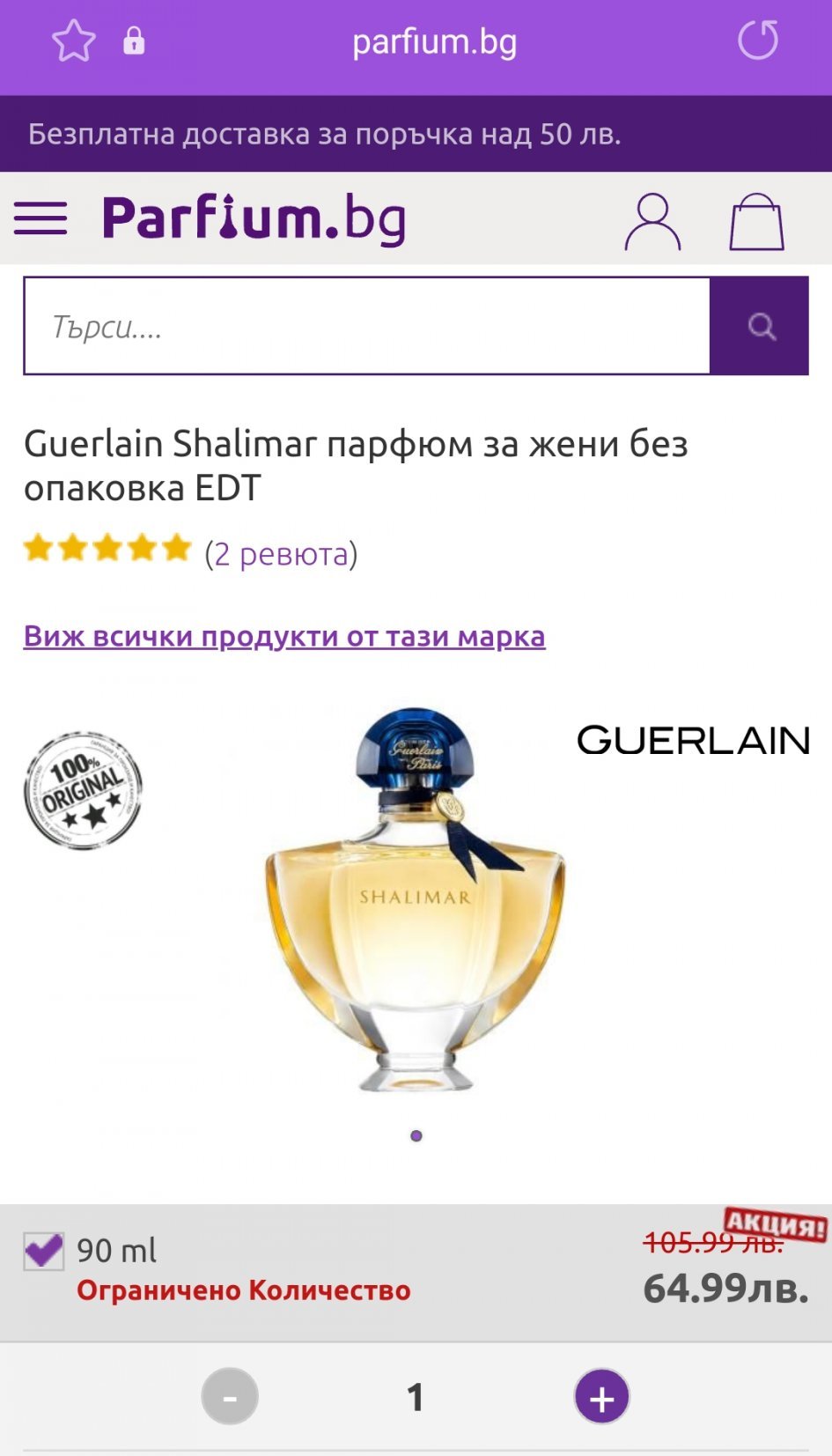Open Виж всички продукти от тази марка
Viewport: 832px width, 1456px height.
click(x=284, y=636)
